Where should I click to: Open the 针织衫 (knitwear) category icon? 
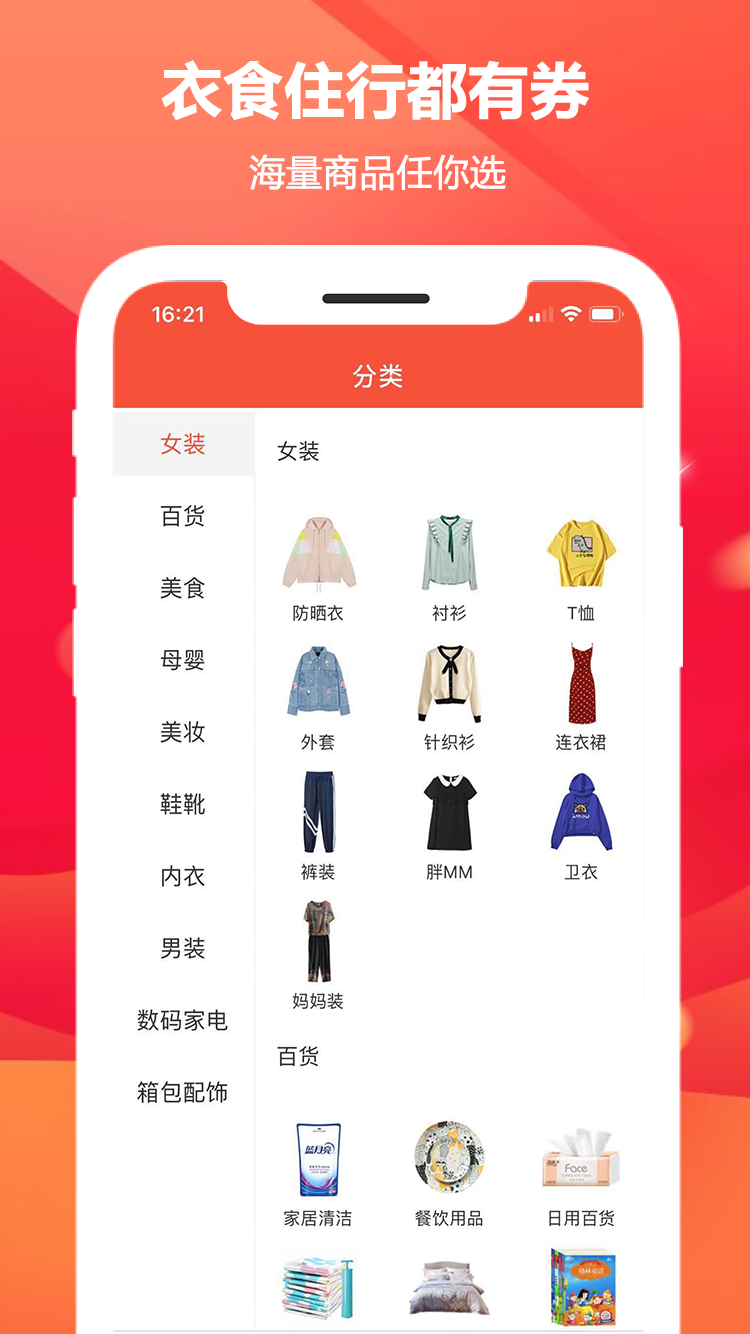point(450,685)
